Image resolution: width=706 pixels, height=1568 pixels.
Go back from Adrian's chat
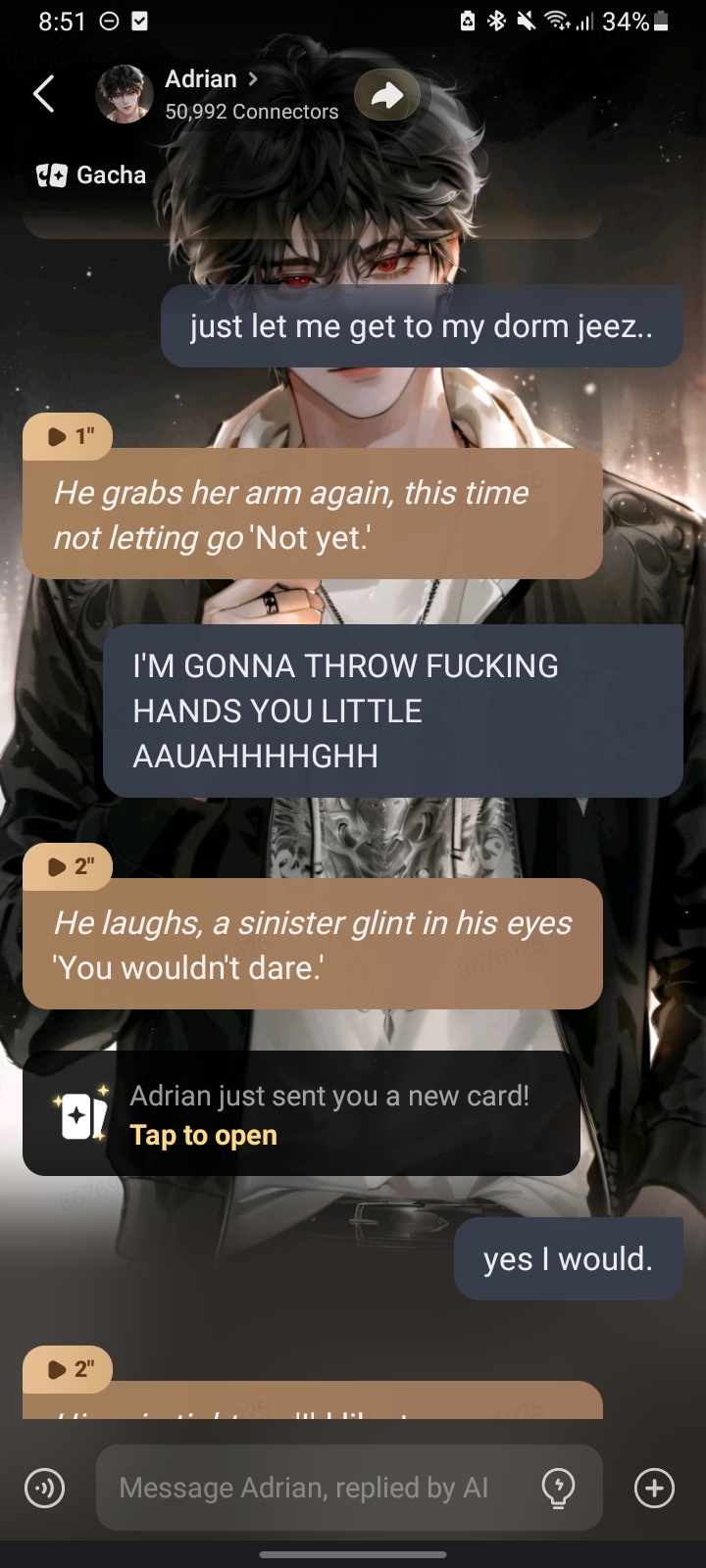click(44, 95)
